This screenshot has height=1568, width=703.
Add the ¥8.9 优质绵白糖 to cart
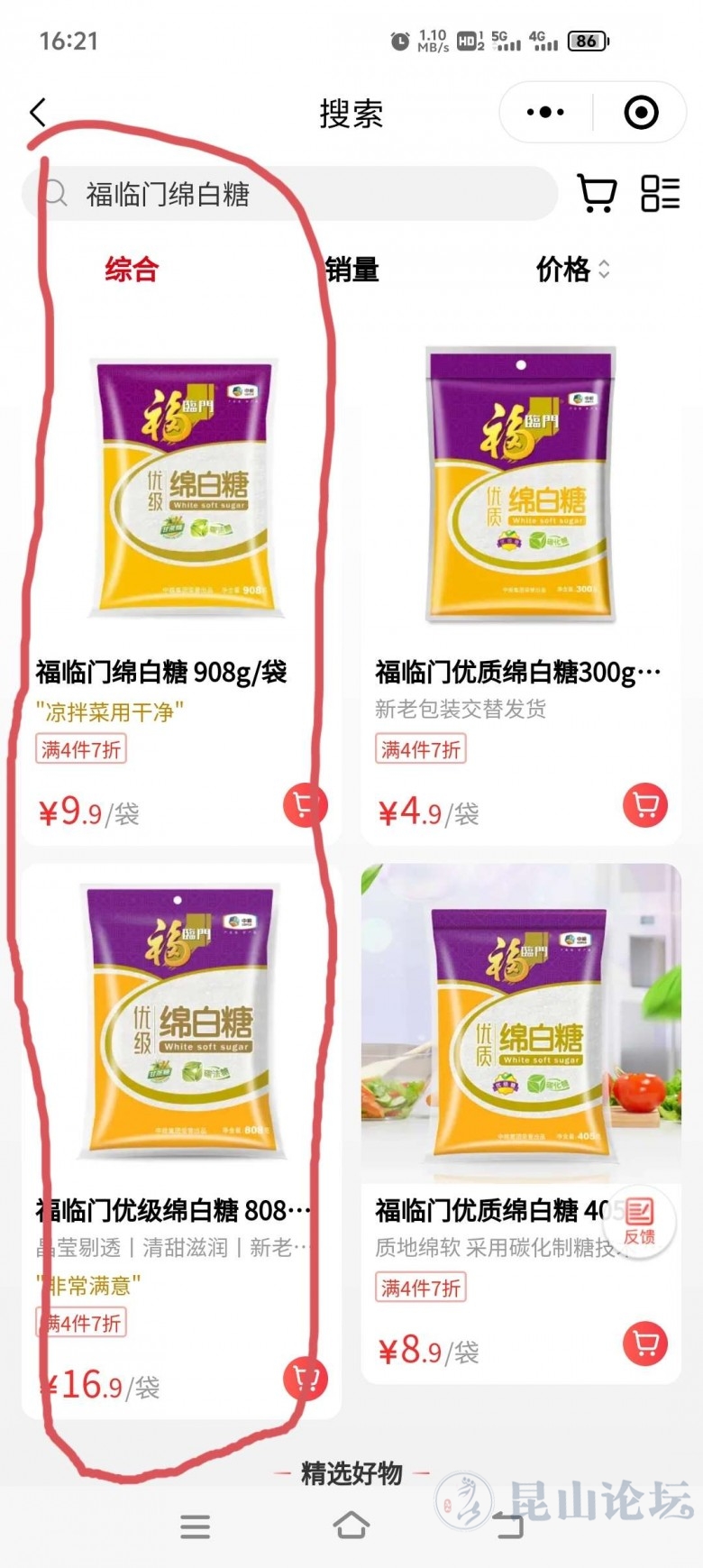pos(645,1344)
